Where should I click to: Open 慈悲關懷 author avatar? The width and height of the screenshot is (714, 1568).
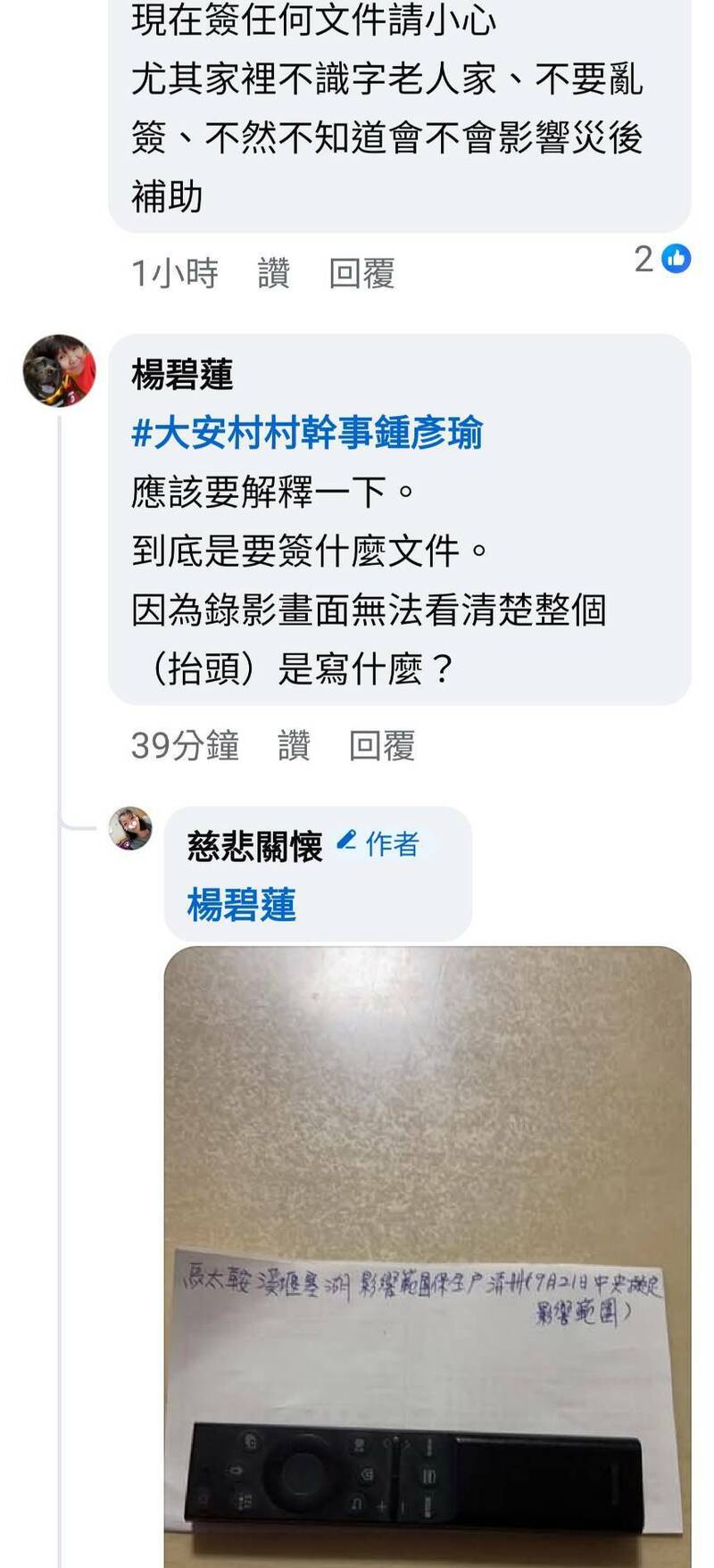click(x=130, y=828)
